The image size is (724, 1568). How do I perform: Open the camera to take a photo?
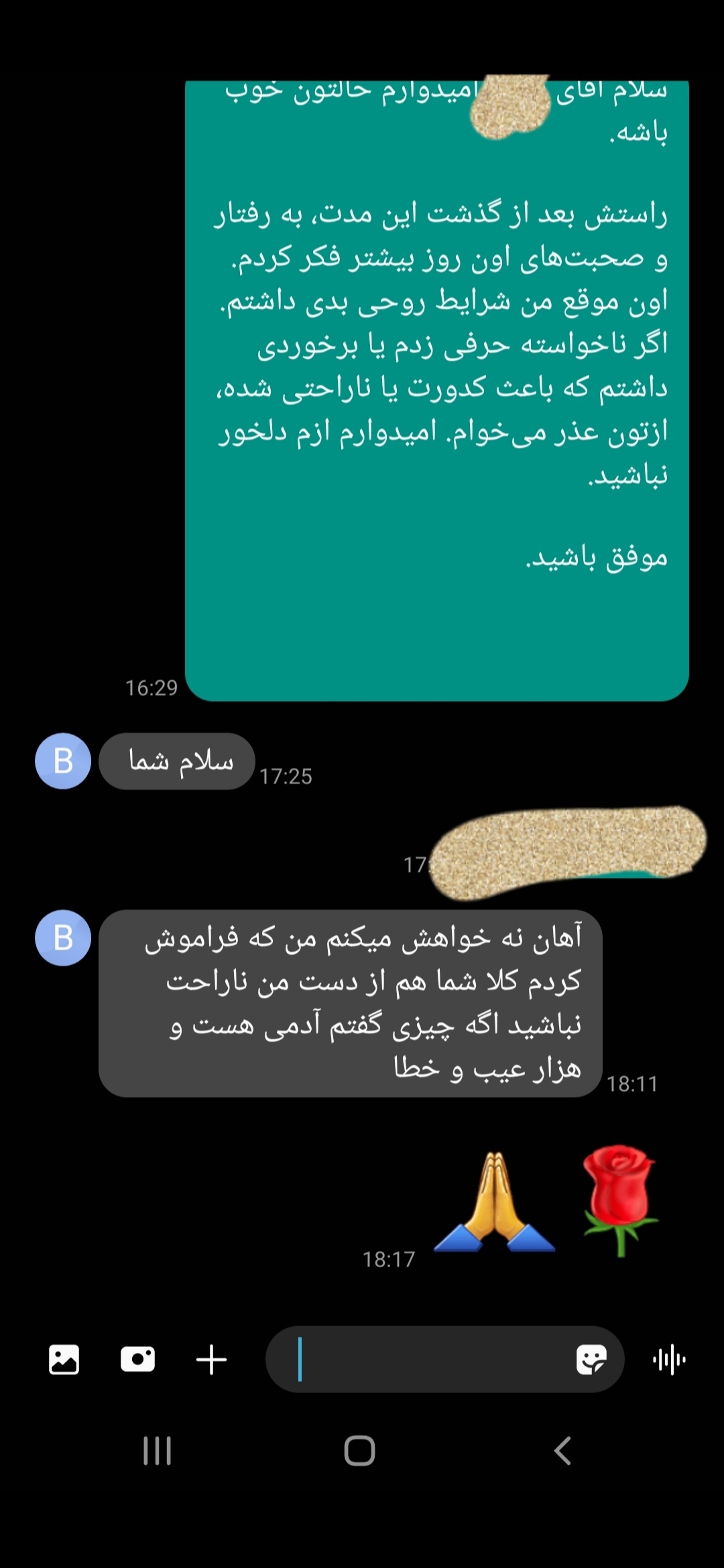(x=137, y=1360)
